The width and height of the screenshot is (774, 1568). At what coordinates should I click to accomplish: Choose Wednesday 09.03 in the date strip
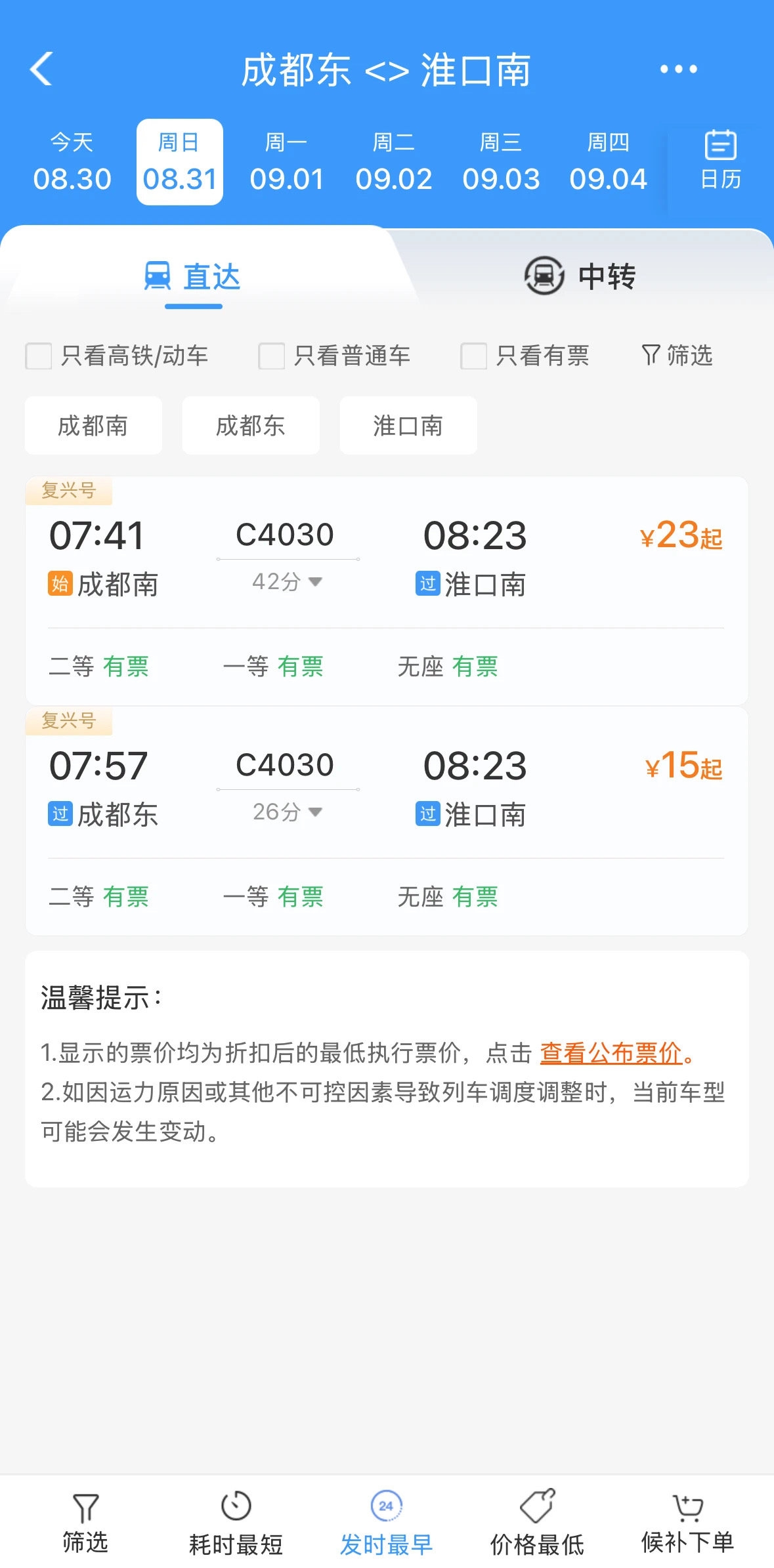(x=501, y=162)
